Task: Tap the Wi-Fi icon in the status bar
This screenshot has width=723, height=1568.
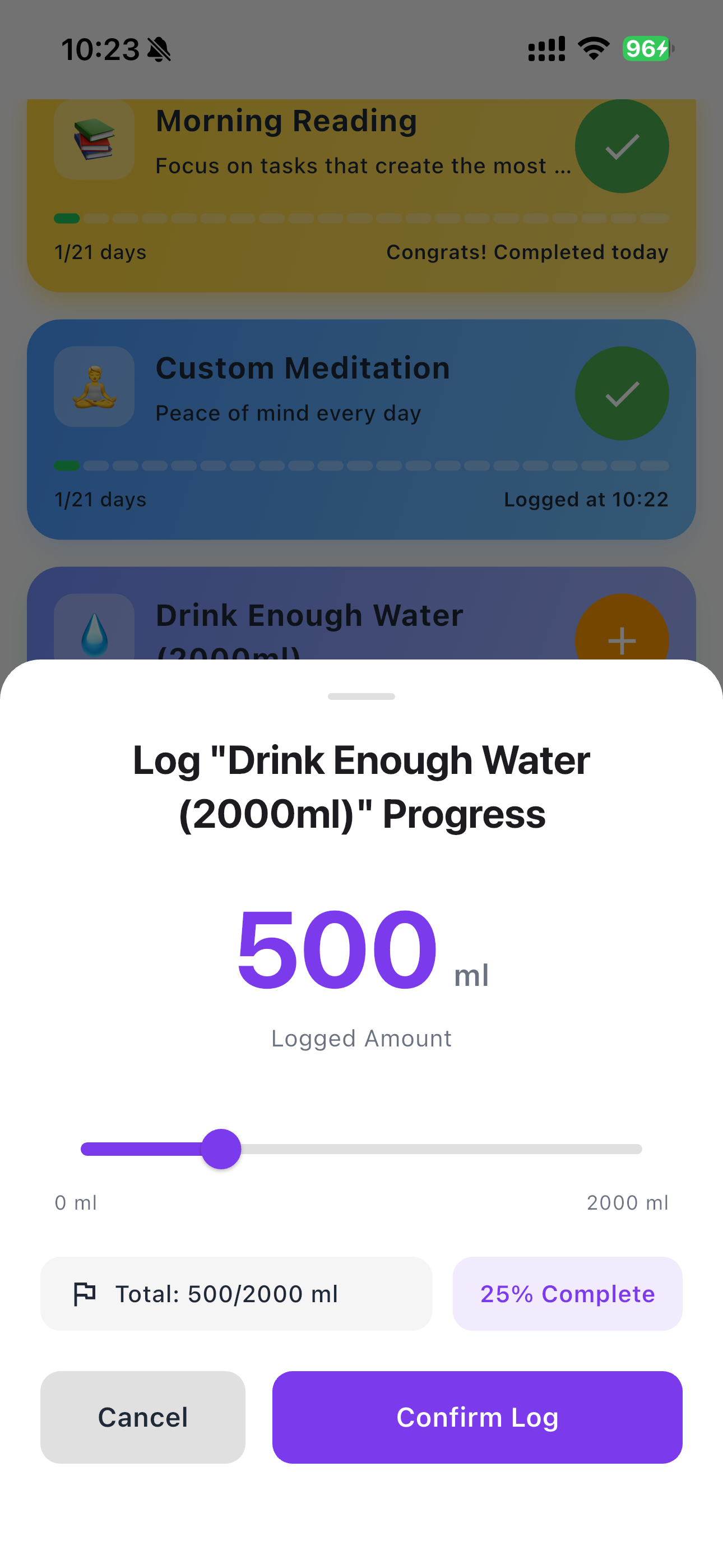Action: [x=592, y=49]
